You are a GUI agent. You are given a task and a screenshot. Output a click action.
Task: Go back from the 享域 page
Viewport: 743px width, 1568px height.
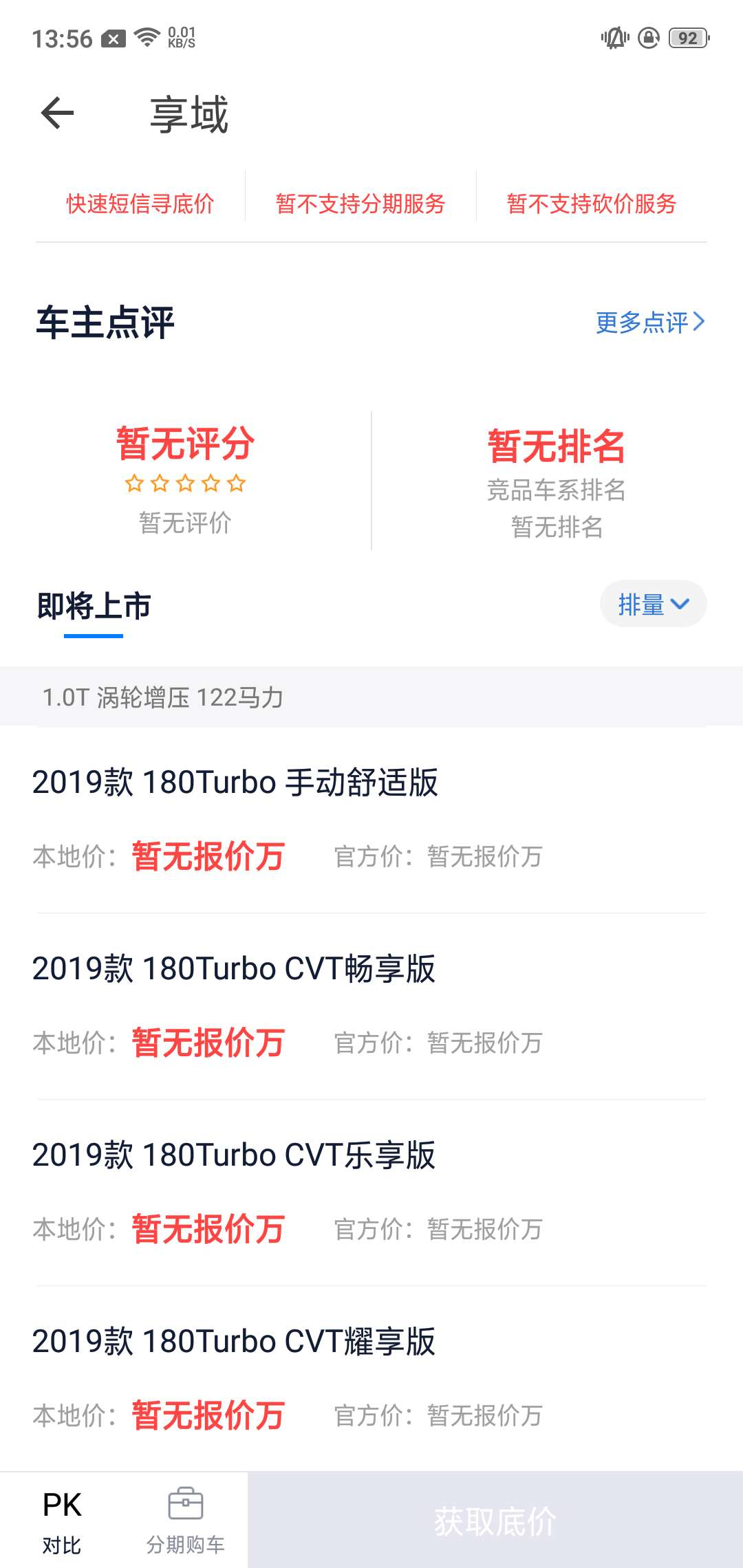[x=58, y=113]
